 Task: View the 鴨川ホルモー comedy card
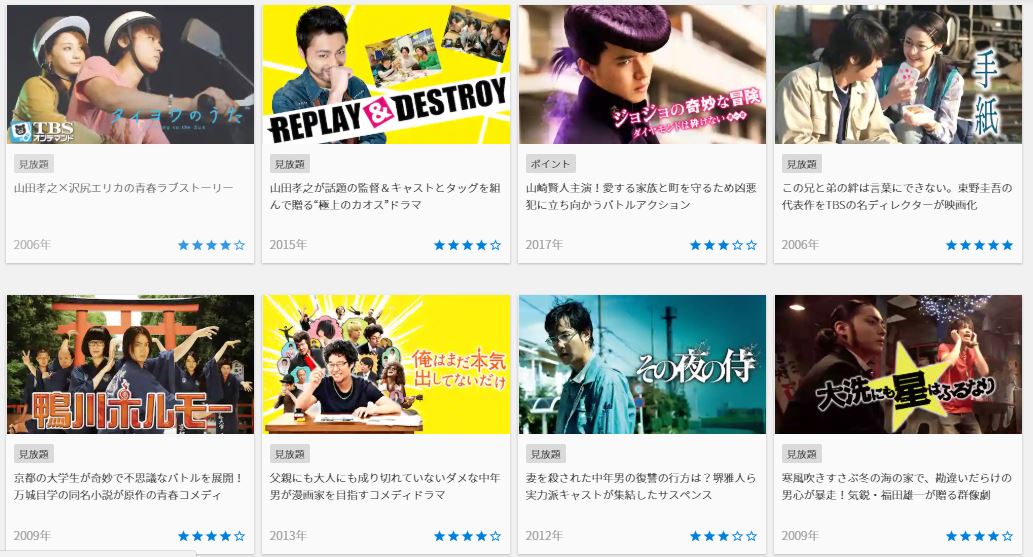click(x=130, y=364)
